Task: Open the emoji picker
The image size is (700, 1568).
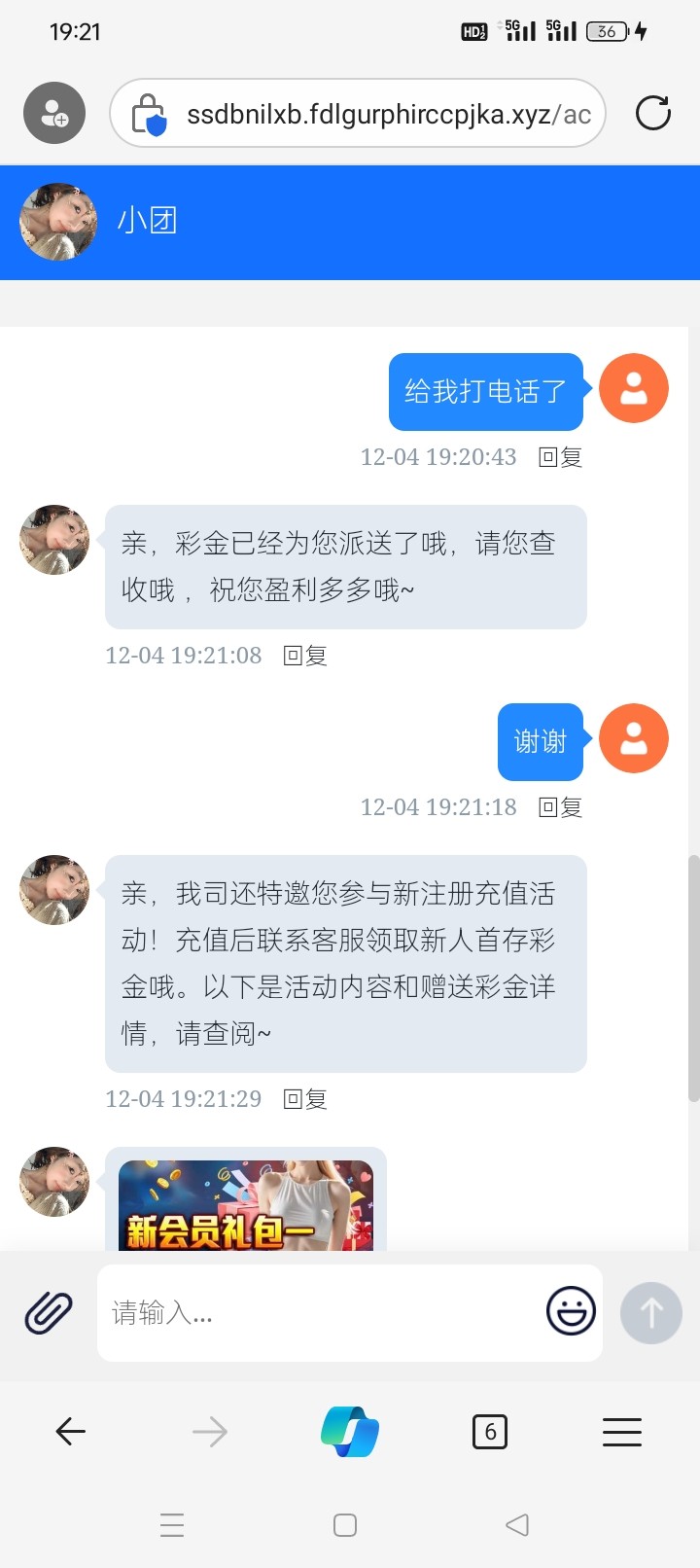Action: (x=571, y=1311)
